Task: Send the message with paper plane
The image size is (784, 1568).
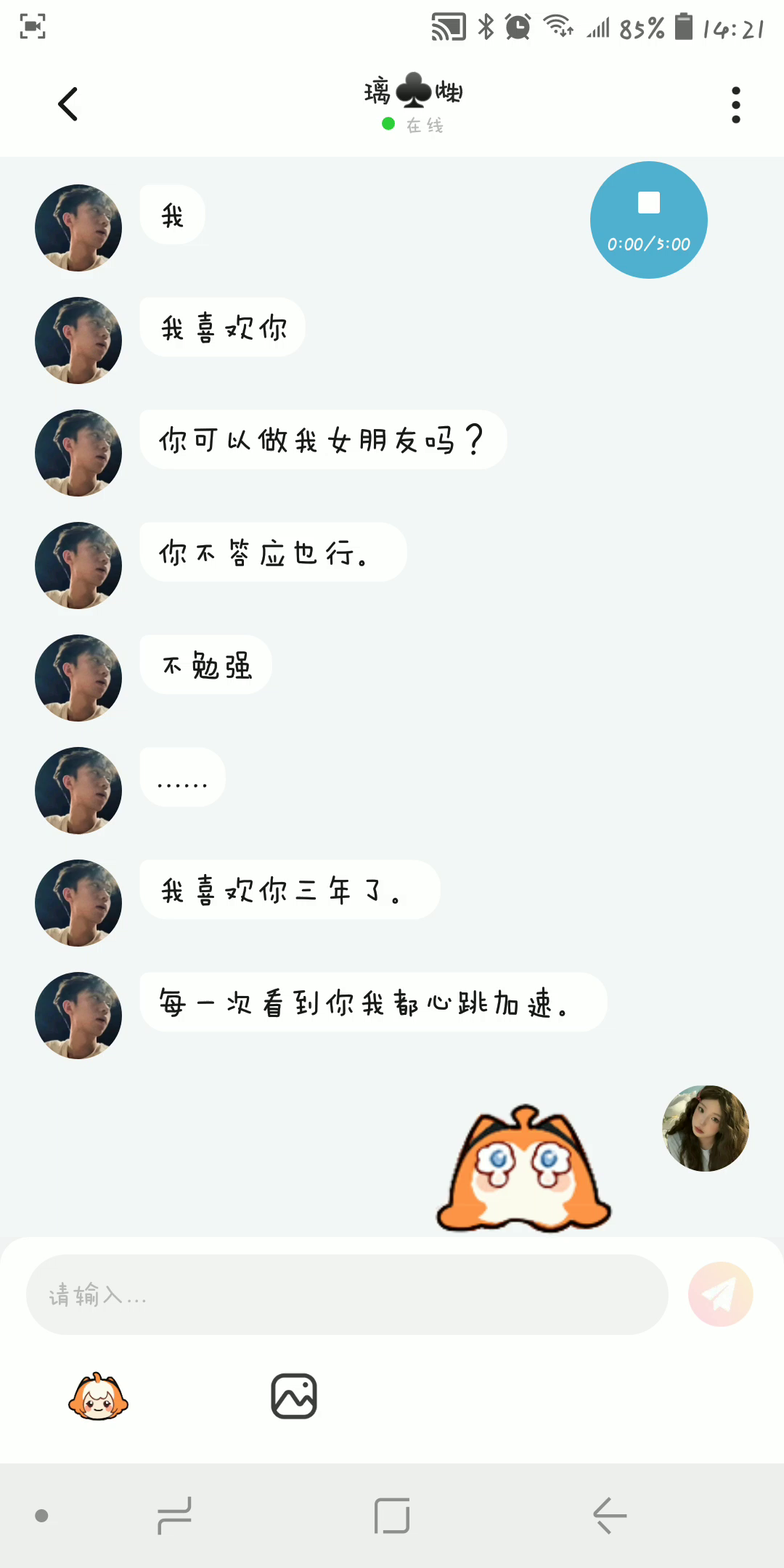Action: point(720,1294)
